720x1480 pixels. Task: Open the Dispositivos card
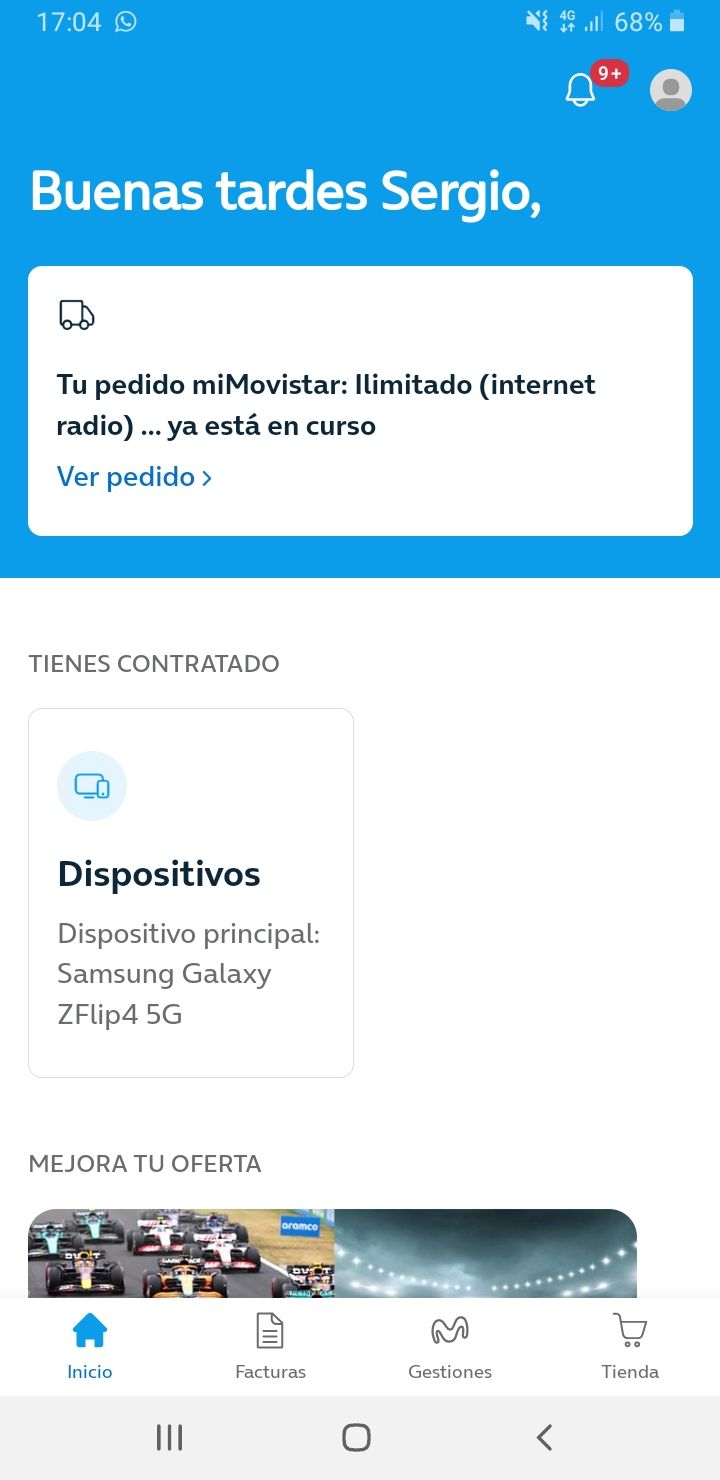[191, 892]
